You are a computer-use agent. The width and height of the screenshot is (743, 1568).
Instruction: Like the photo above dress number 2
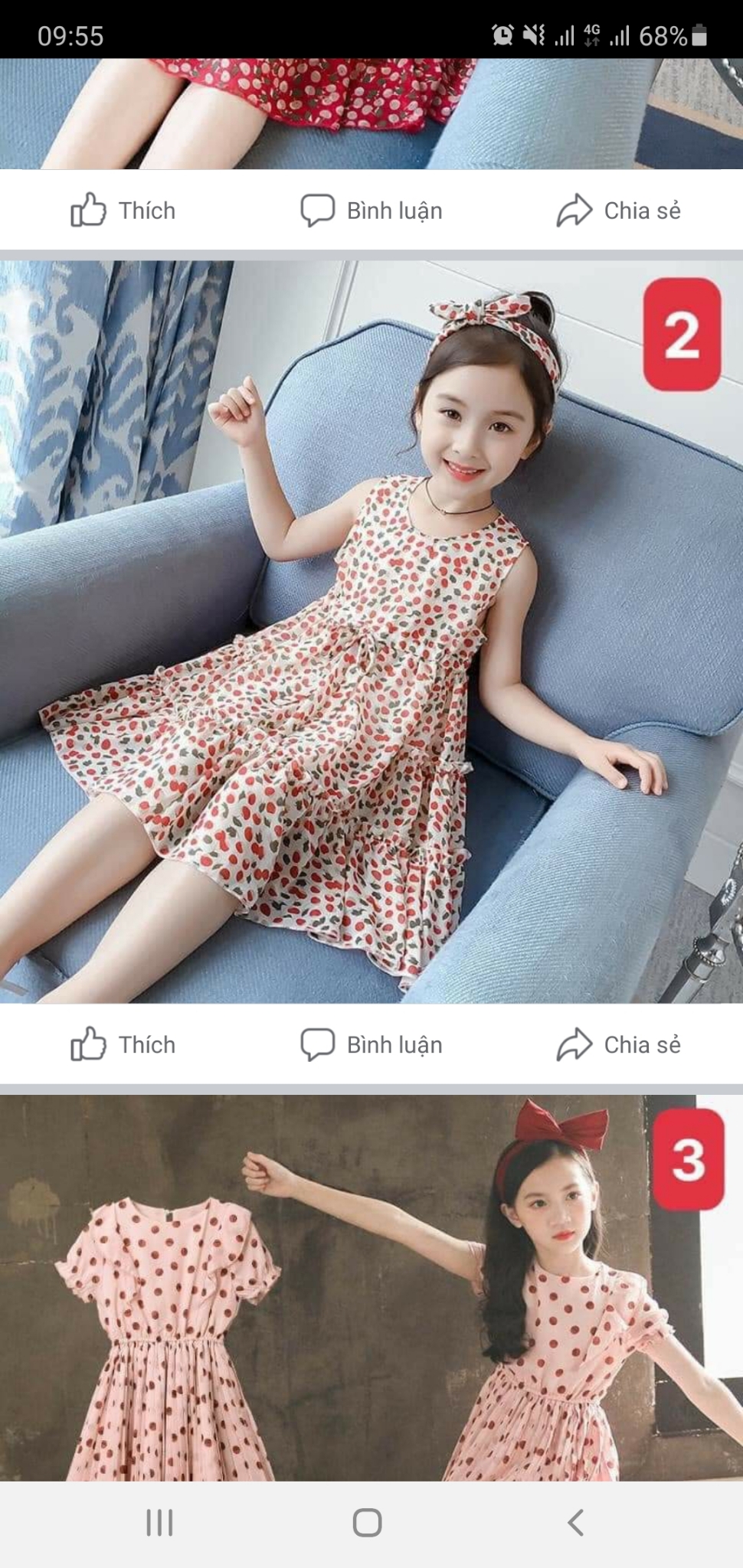point(123,211)
